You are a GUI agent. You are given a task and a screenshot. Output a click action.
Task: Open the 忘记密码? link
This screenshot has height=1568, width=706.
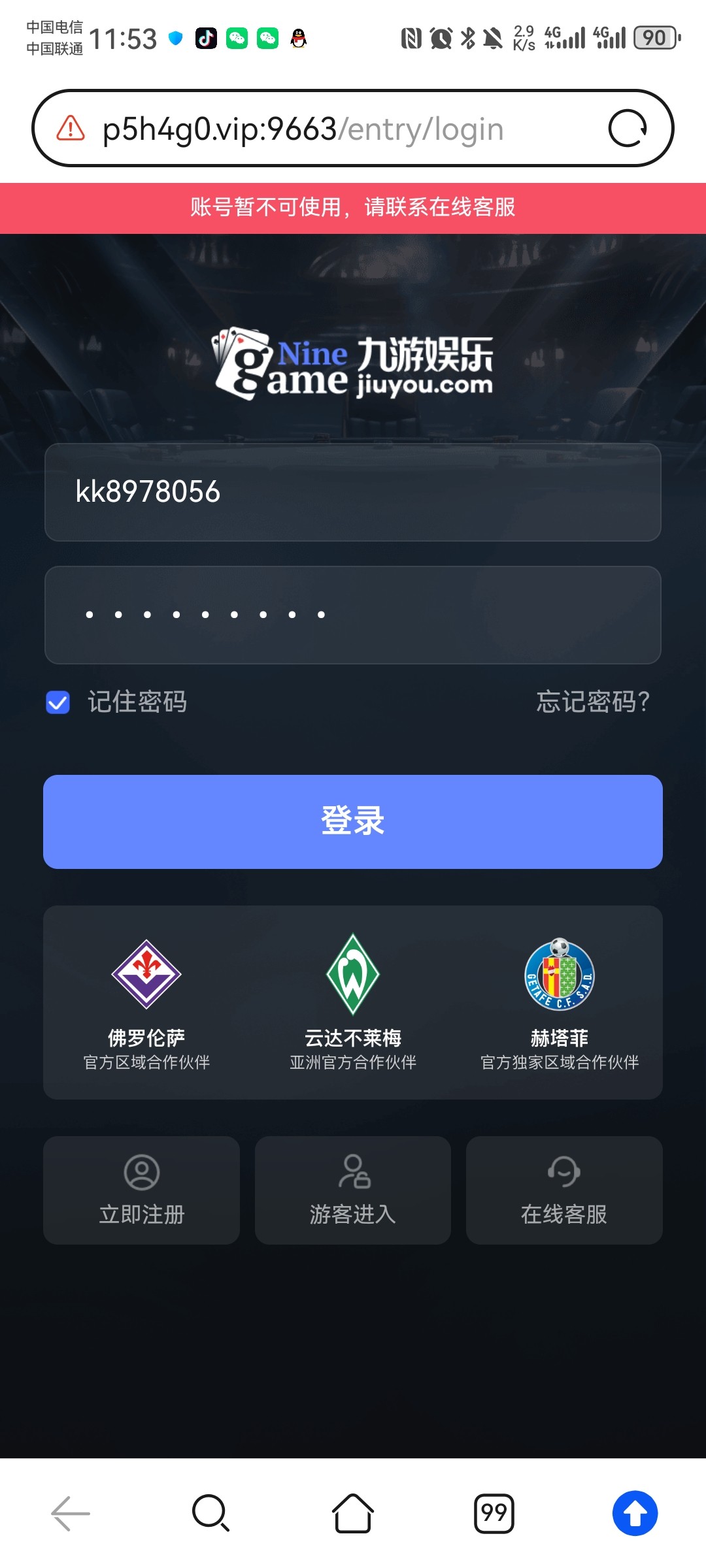(593, 702)
